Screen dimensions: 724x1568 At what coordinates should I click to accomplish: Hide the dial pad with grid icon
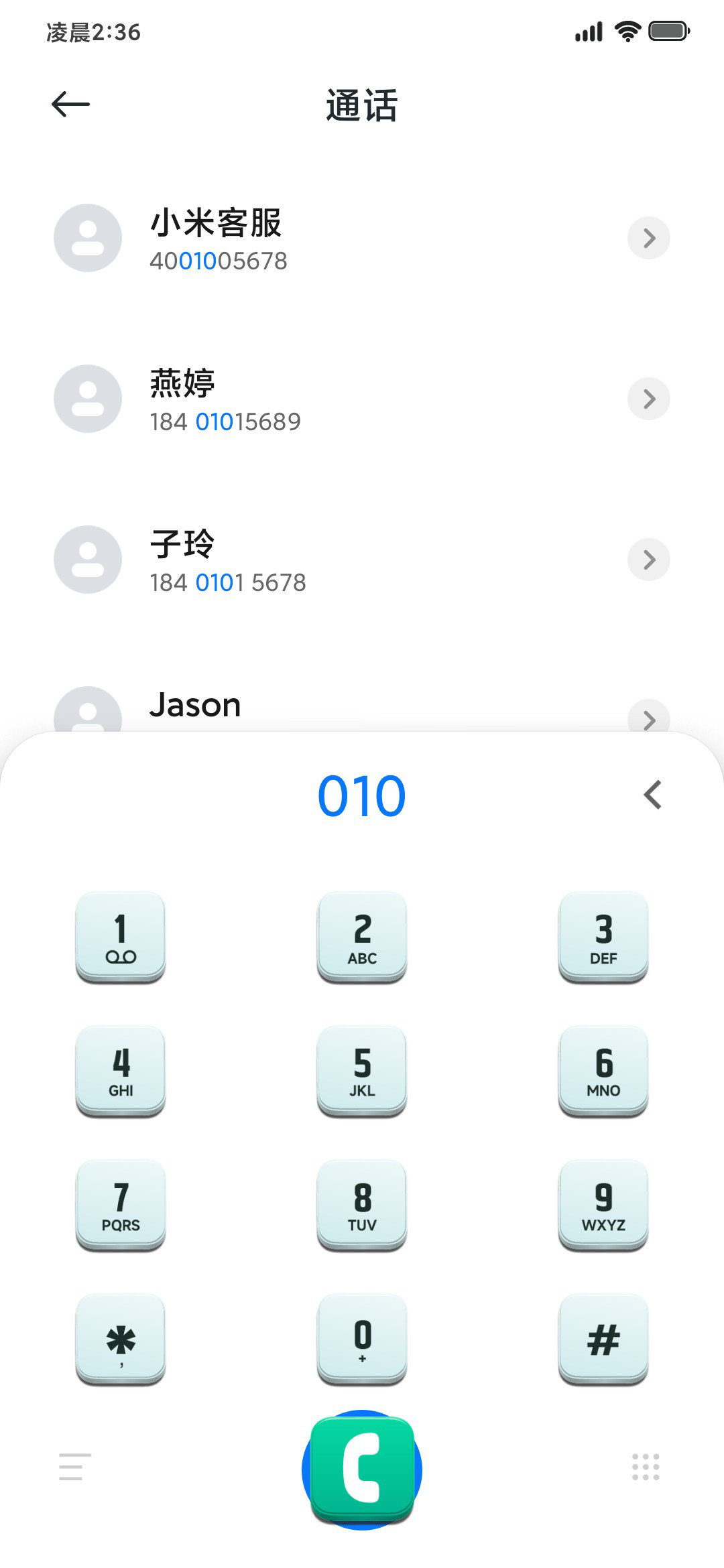pos(646,1467)
